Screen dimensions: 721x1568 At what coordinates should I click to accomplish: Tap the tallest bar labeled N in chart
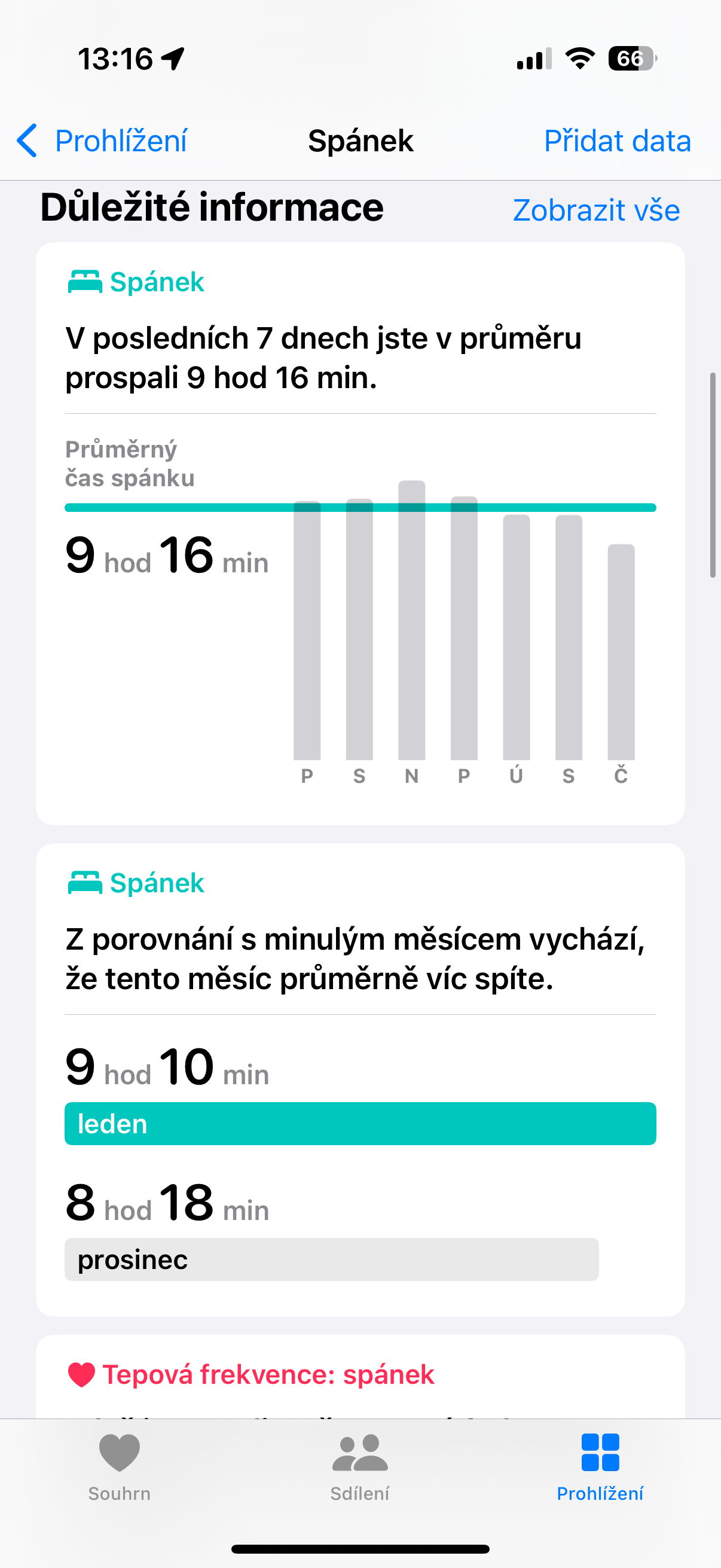pyautogui.click(x=411, y=621)
